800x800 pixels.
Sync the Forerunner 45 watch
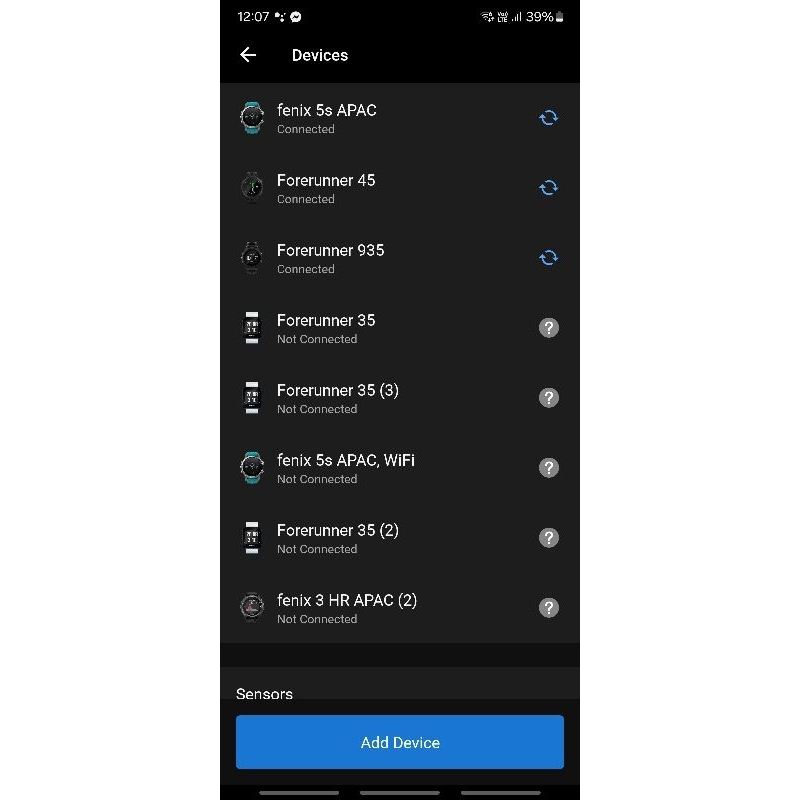548,188
